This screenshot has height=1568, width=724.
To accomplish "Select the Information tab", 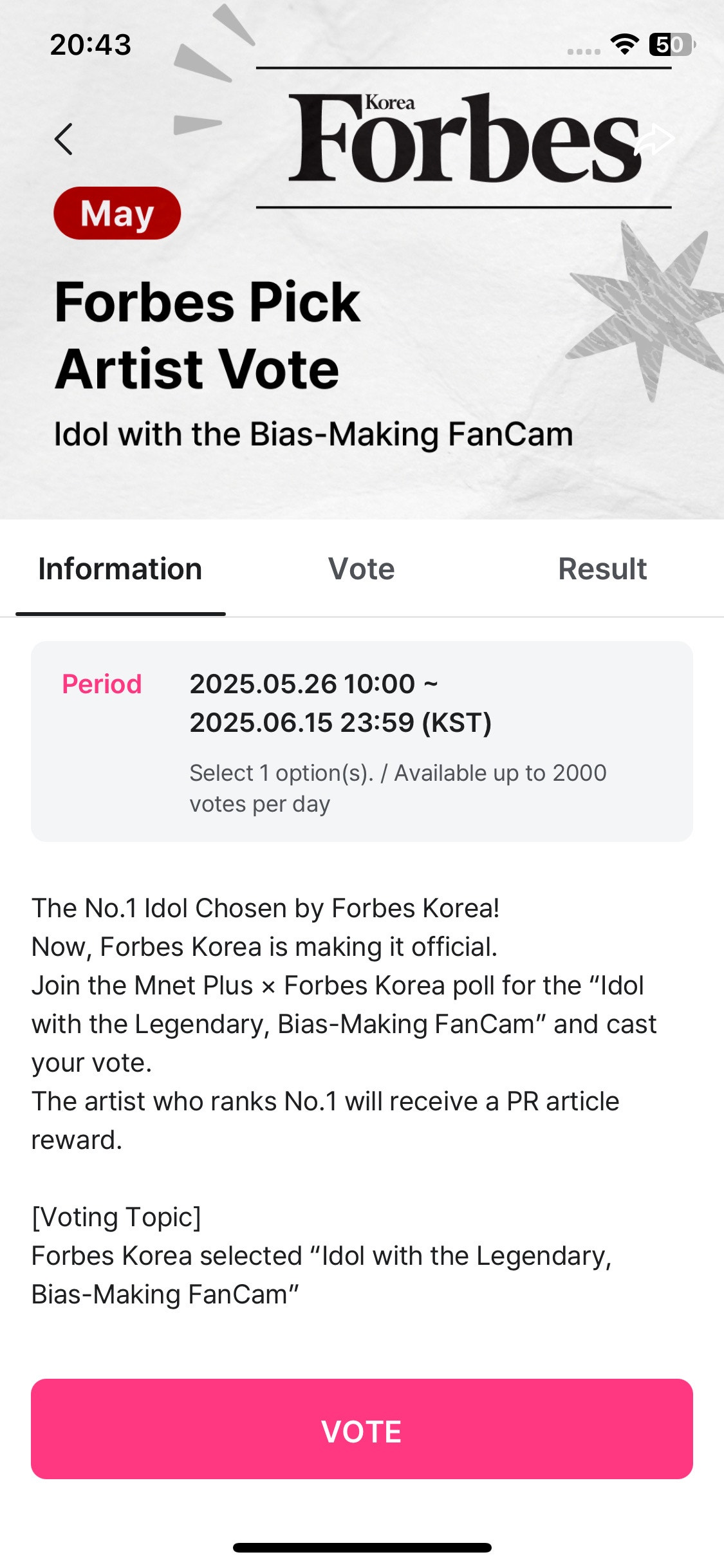I will (x=120, y=568).
